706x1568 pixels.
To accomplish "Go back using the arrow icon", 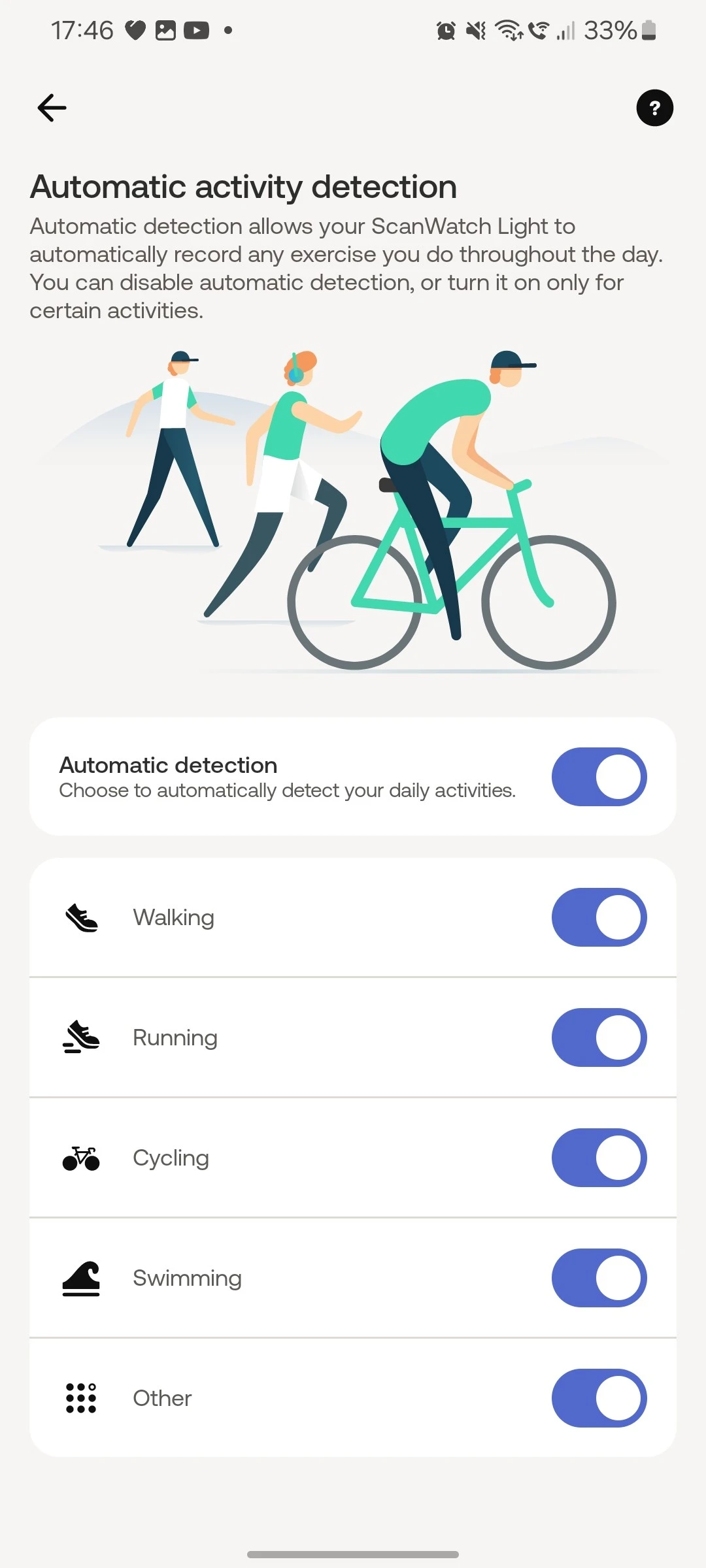I will [52, 108].
